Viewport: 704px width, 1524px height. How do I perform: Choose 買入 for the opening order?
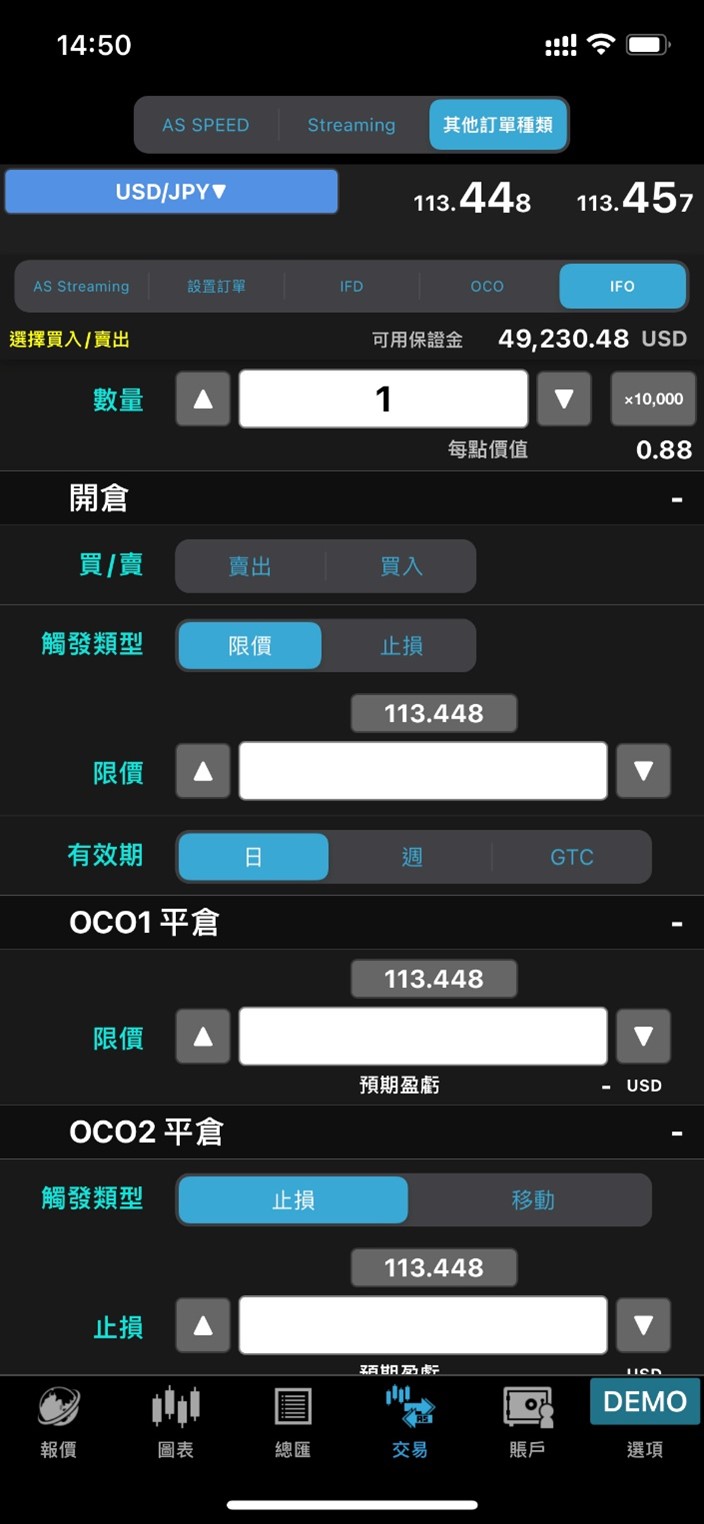click(x=401, y=567)
